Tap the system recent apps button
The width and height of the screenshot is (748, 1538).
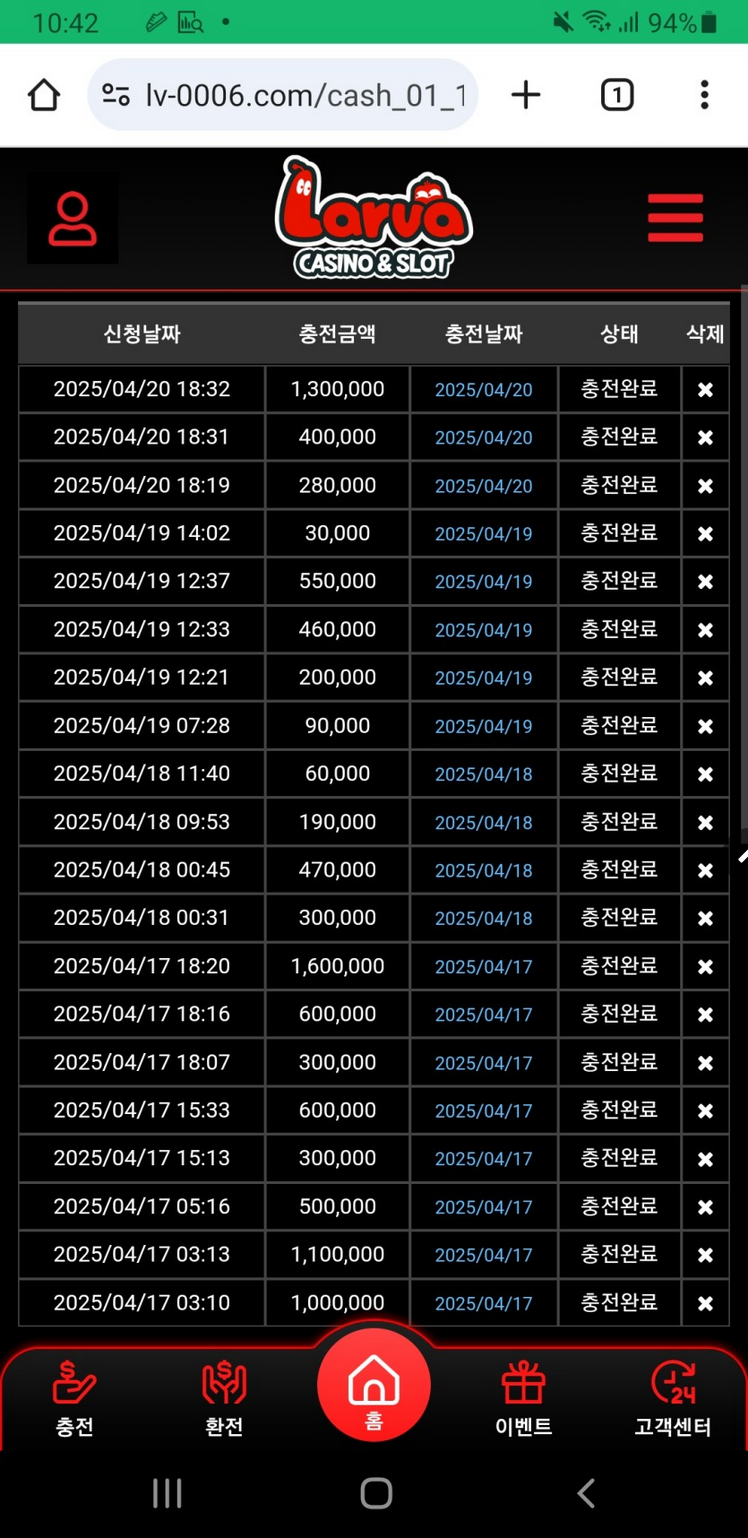point(167,1493)
